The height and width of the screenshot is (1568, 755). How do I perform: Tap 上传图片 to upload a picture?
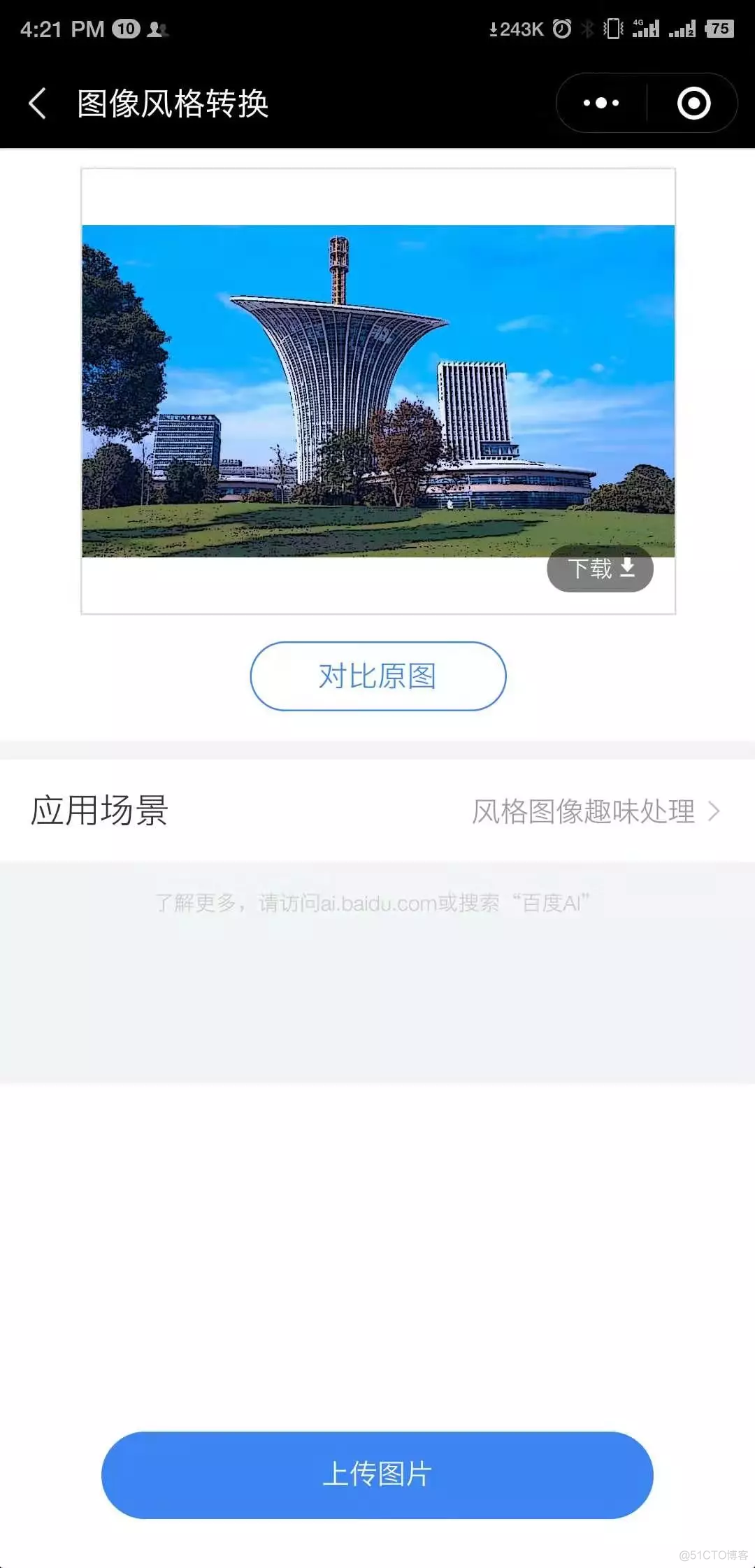(x=377, y=1474)
